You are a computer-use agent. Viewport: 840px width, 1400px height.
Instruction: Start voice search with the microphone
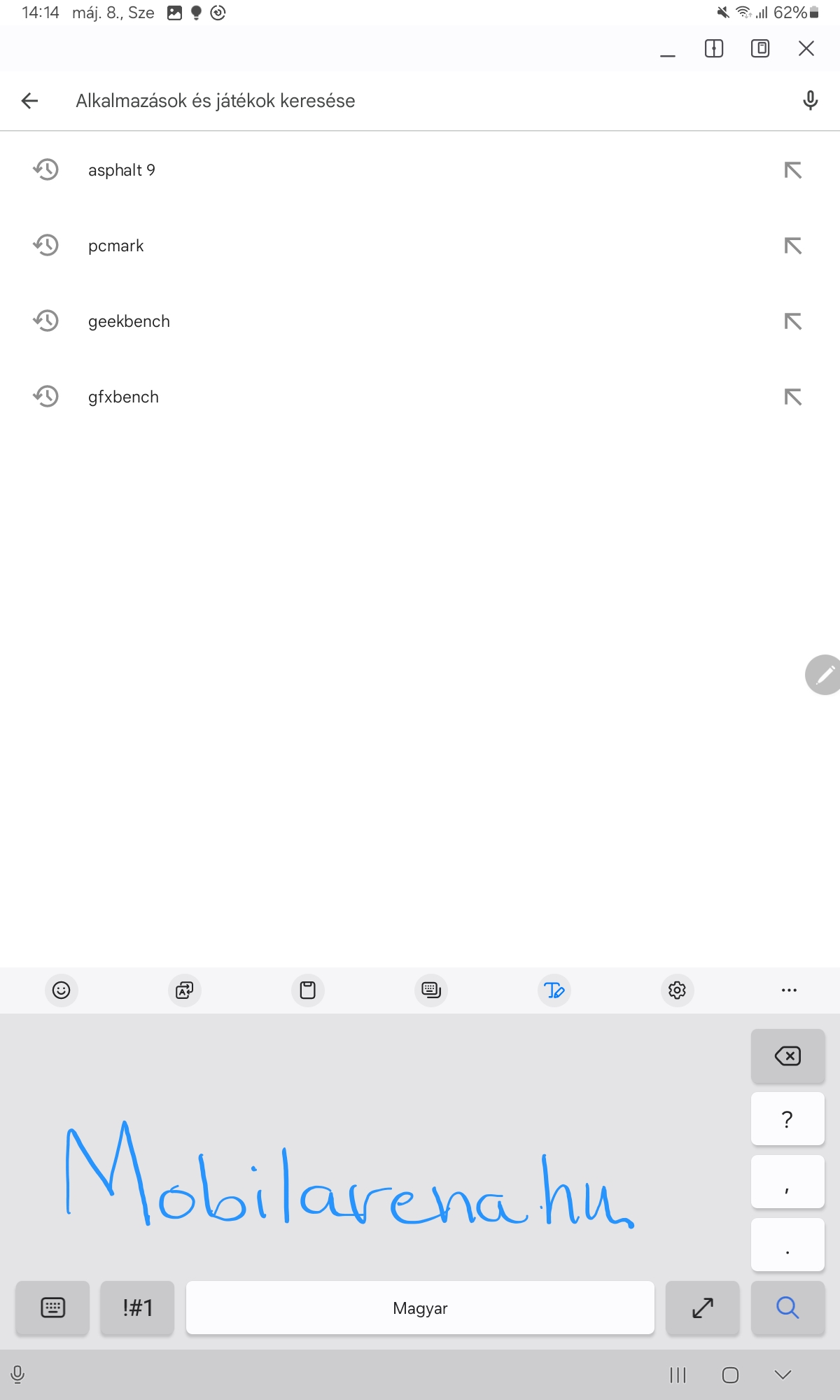(x=810, y=101)
